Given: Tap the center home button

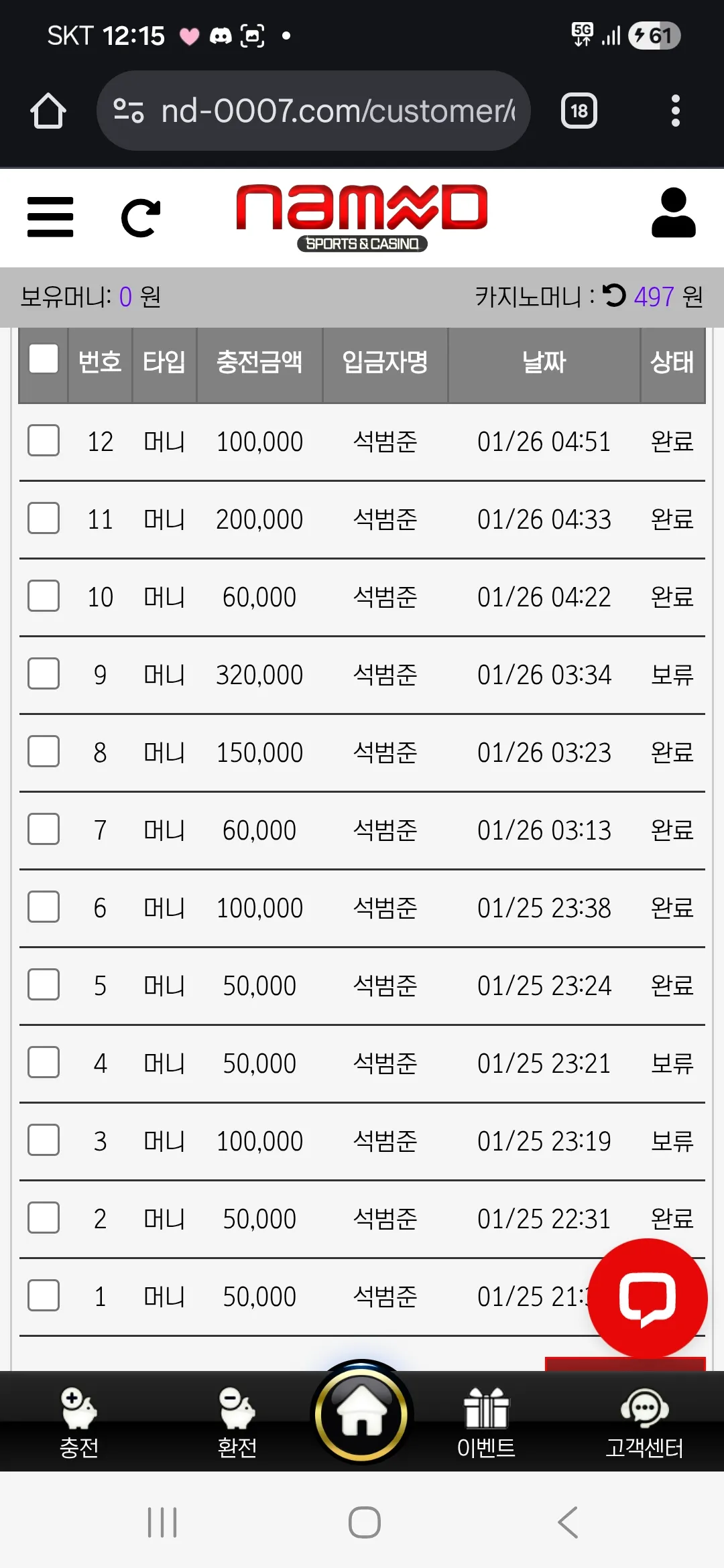Looking at the screenshot, I should click(362, 1414).
